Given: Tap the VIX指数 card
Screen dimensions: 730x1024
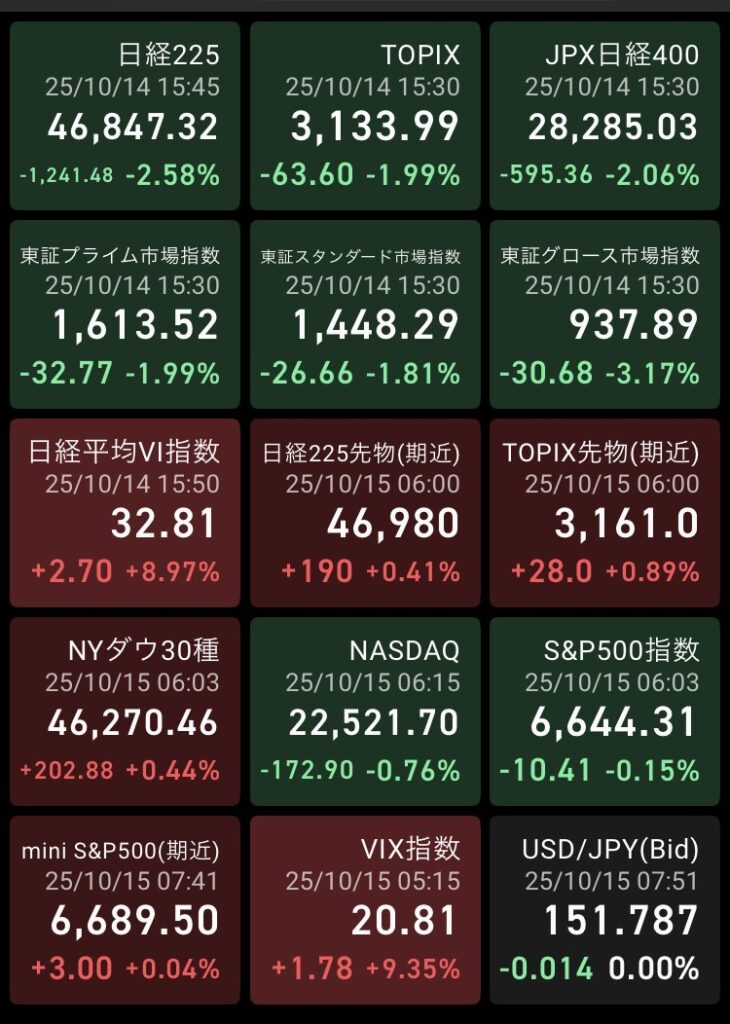Looking at the screenshot, I should (365, 909).
